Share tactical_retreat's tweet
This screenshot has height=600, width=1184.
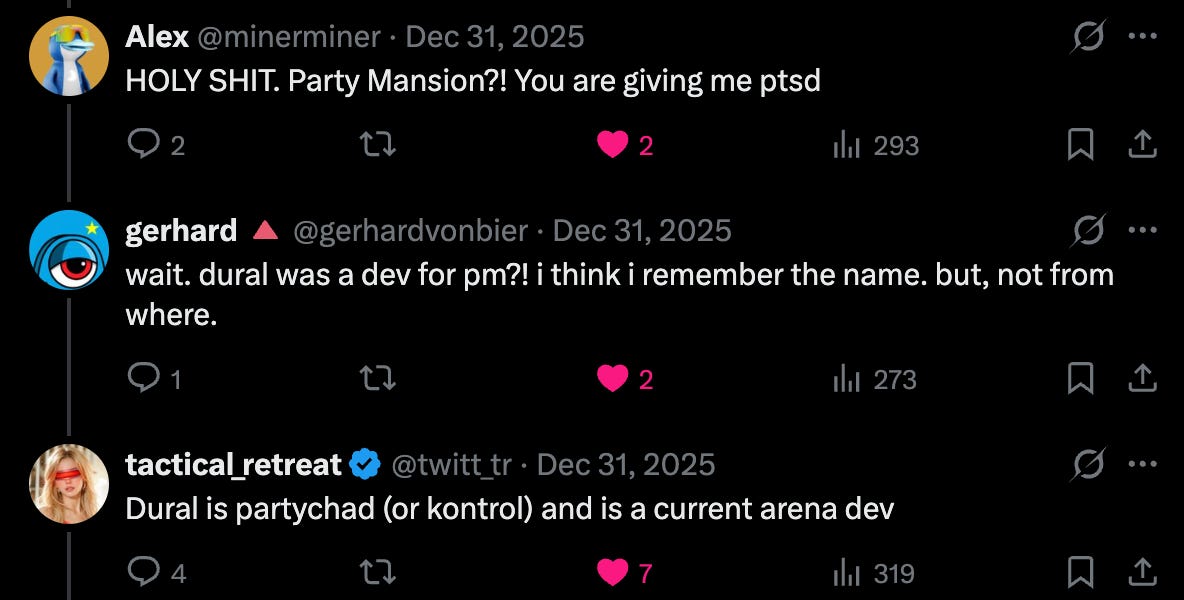[1142, 573]
